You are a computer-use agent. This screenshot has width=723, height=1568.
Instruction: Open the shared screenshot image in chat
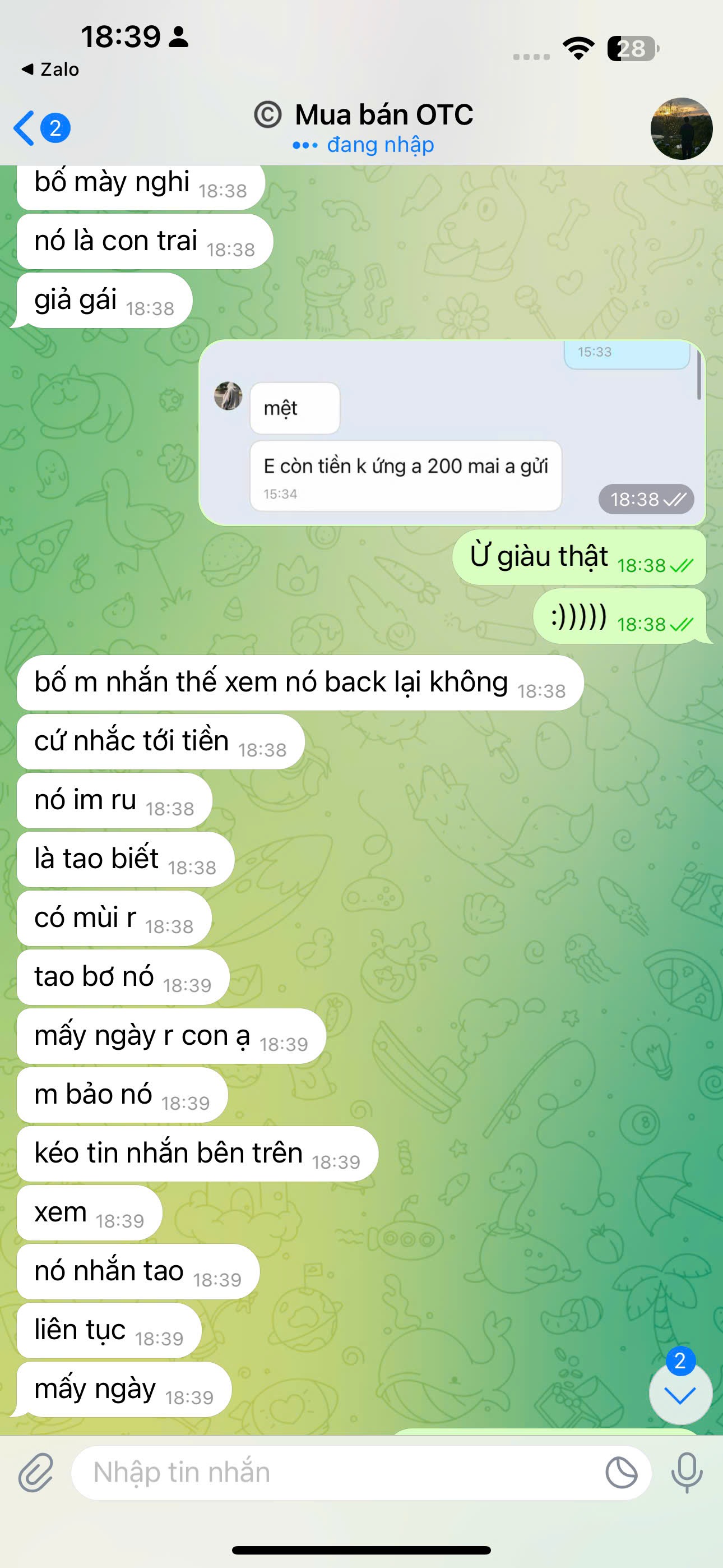452,432
